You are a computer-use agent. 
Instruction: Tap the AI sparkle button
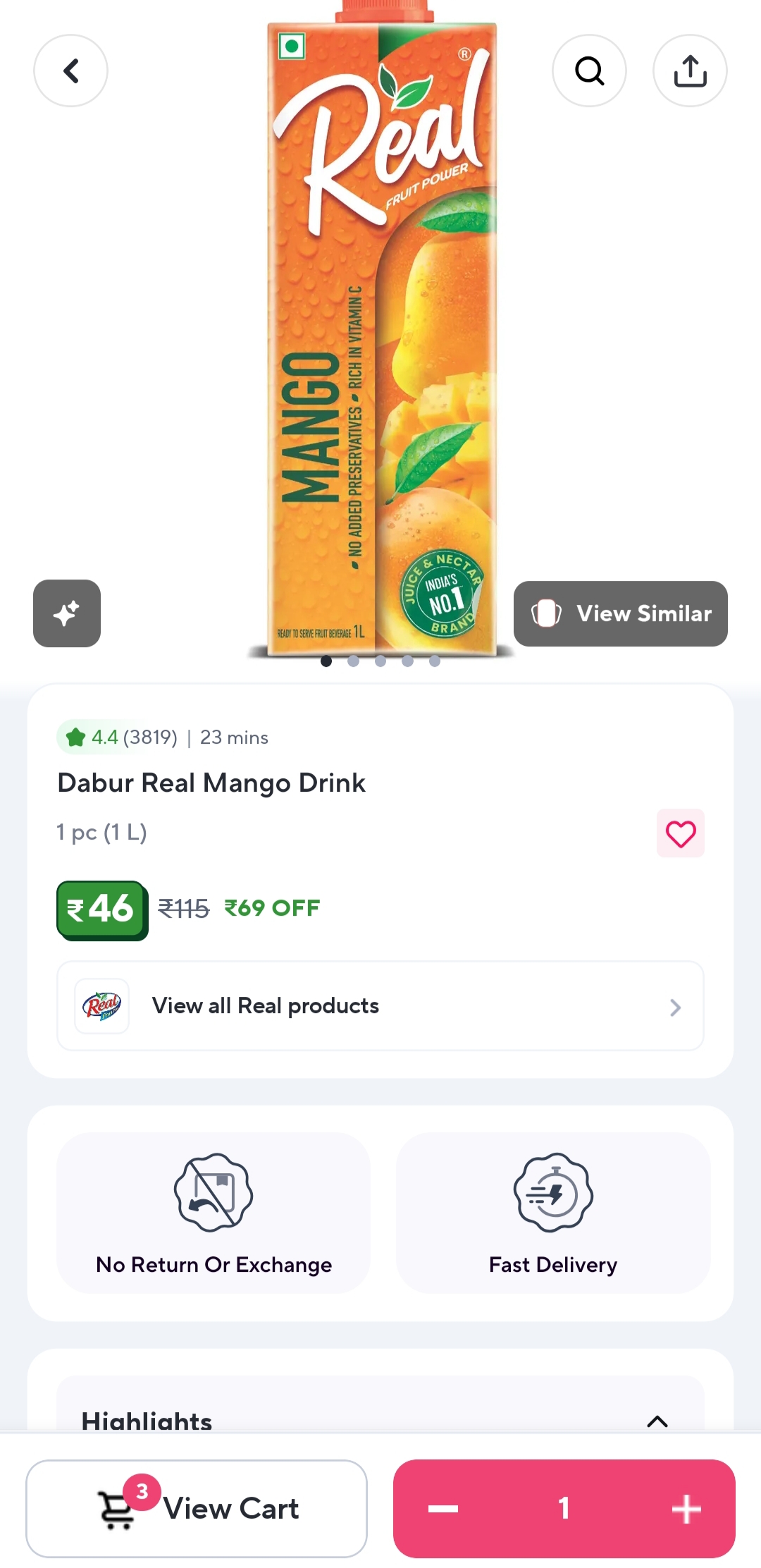[67, 613]
